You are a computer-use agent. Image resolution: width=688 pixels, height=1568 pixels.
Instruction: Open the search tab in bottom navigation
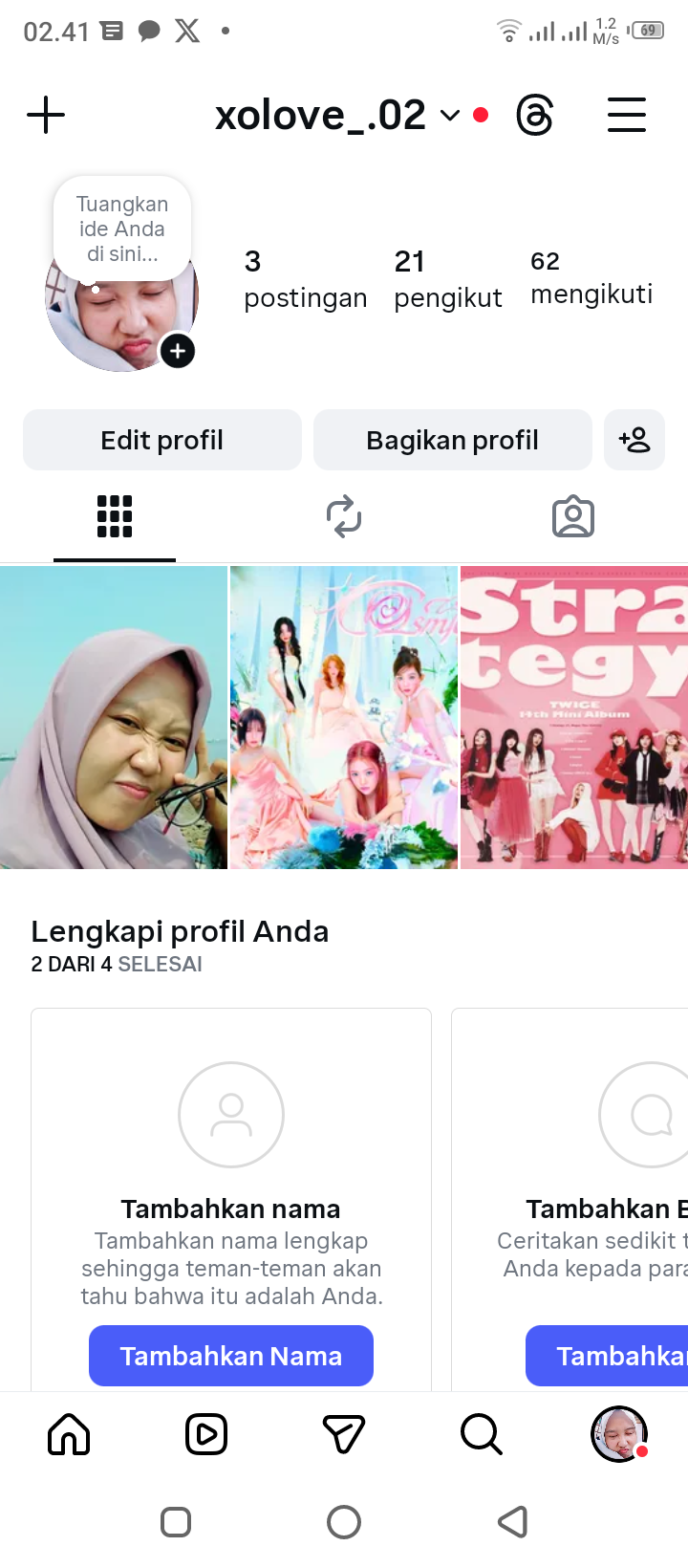coord(482,1434)
